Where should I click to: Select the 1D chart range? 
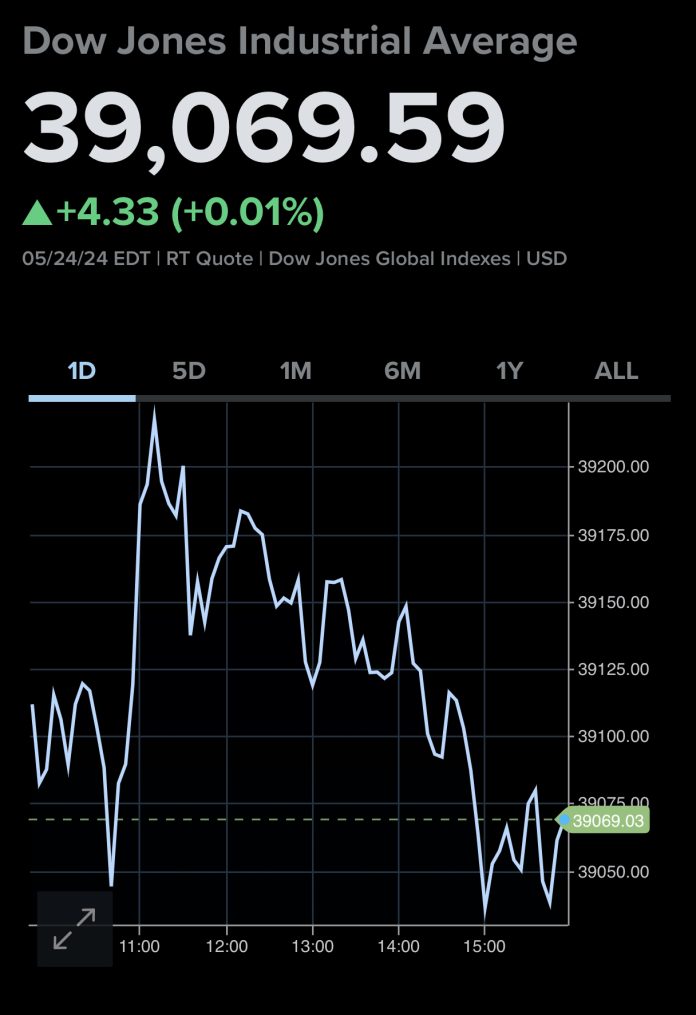tap(81, 371)
